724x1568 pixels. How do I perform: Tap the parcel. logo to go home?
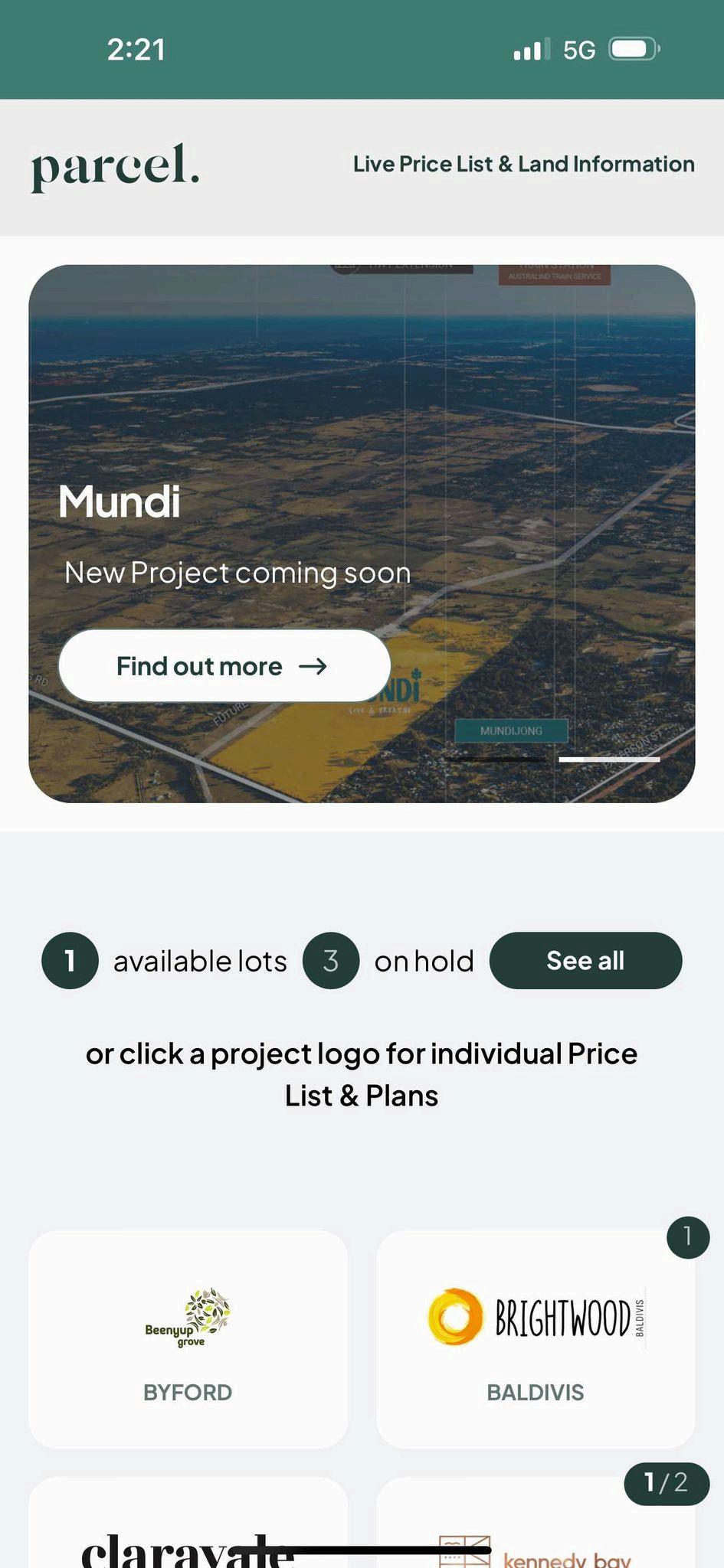[x=115, y=166]
